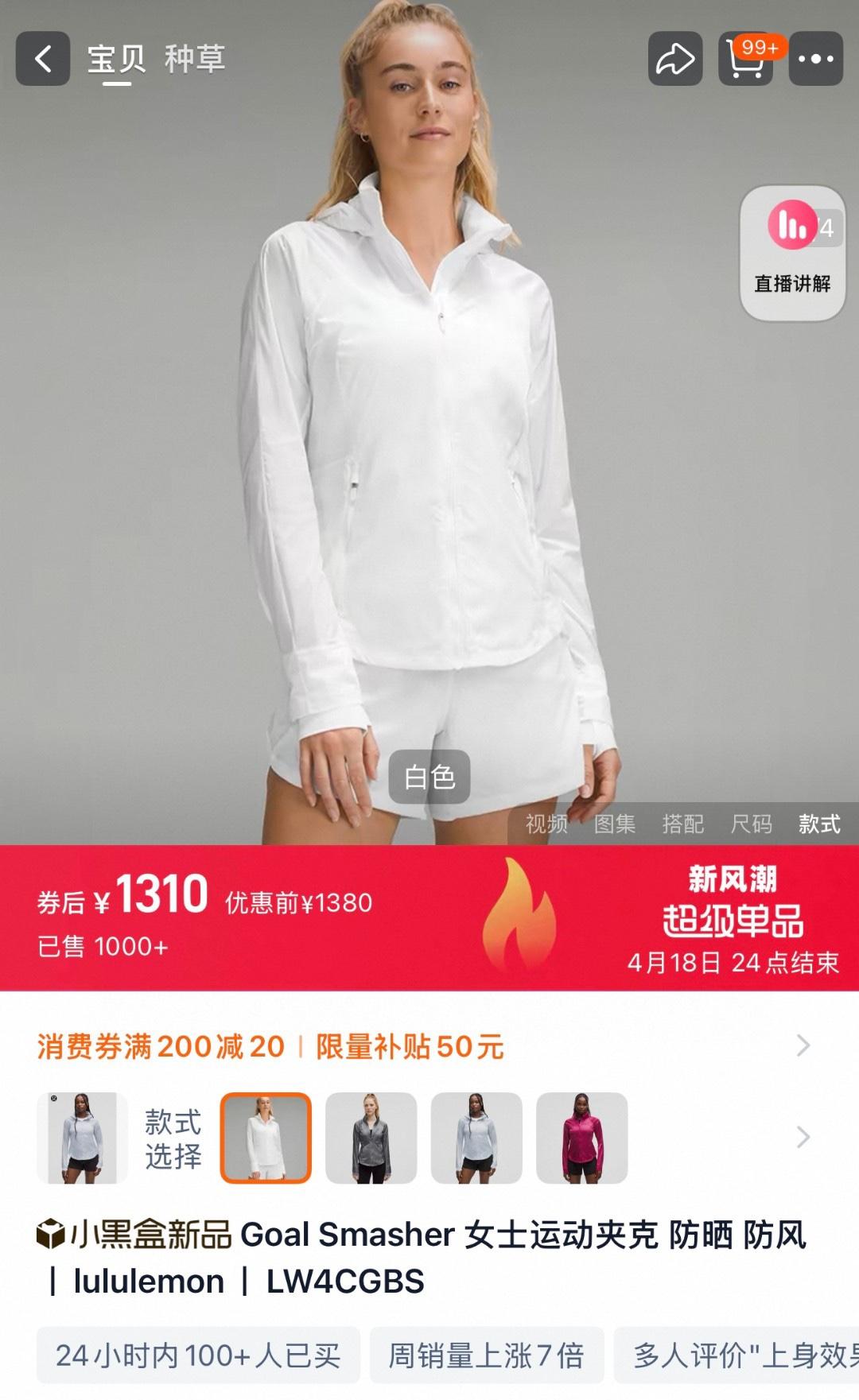
Task: Go back to the previous page
Action: (43, 59)
